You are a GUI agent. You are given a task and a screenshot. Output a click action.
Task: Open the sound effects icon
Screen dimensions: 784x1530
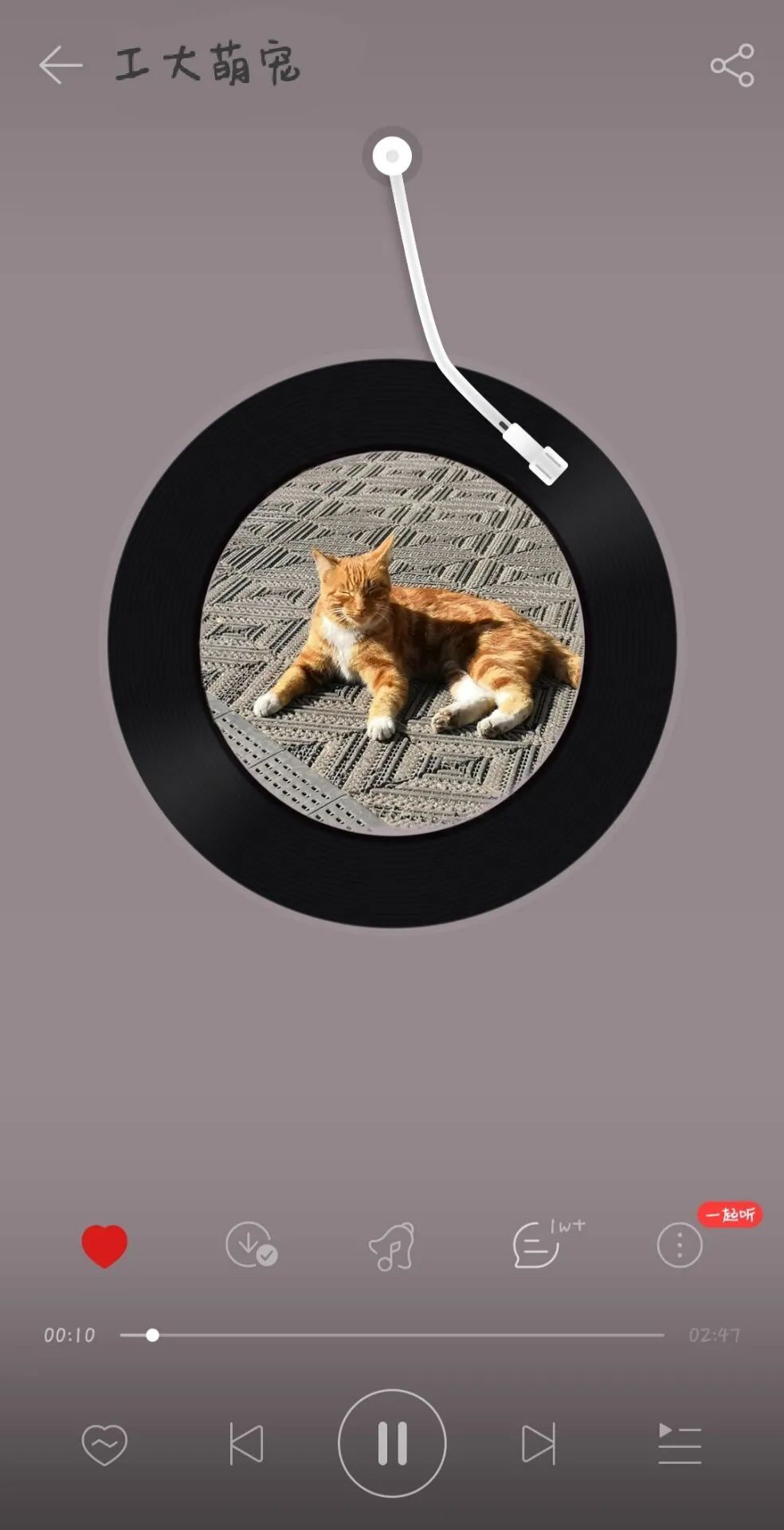click(392, 1246)
